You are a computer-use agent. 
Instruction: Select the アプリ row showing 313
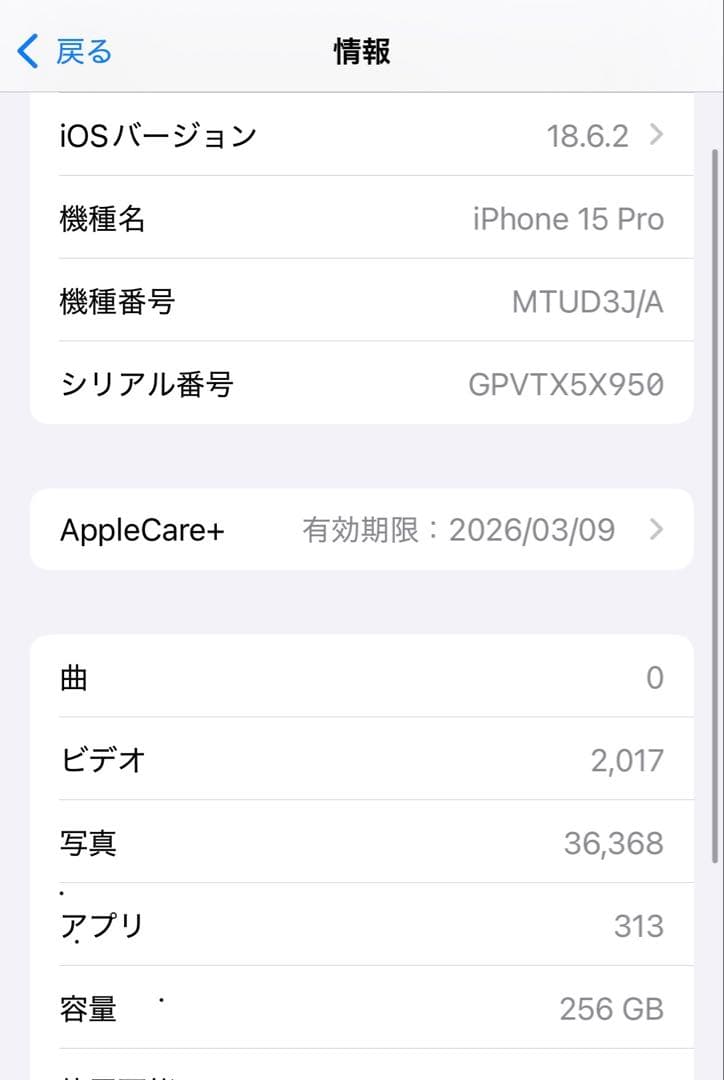360,926
